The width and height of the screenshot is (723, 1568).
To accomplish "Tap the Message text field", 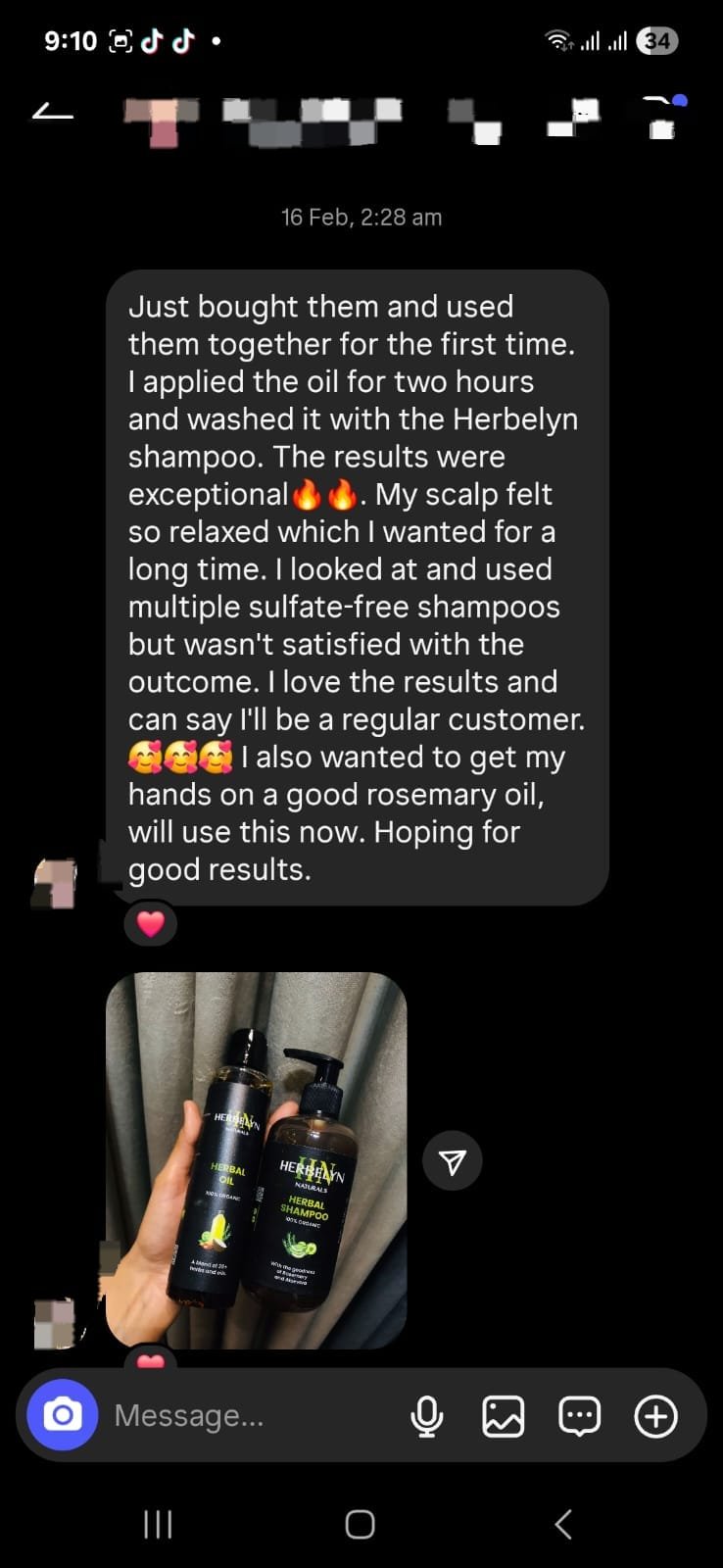I will [245, 1415].
